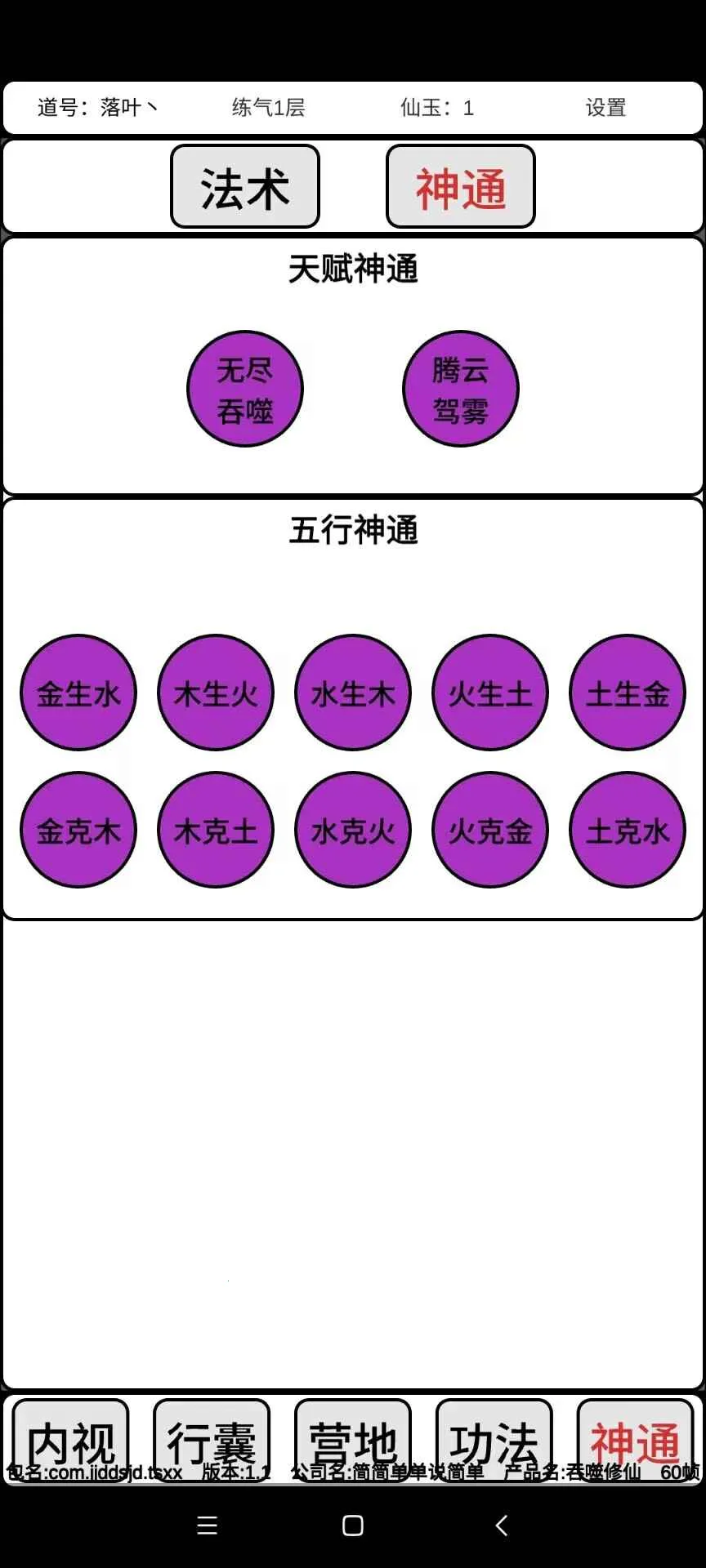Tap the 金生水 skill circle
The width and height of the screenshot is (706, 1568).
[78, 693]
